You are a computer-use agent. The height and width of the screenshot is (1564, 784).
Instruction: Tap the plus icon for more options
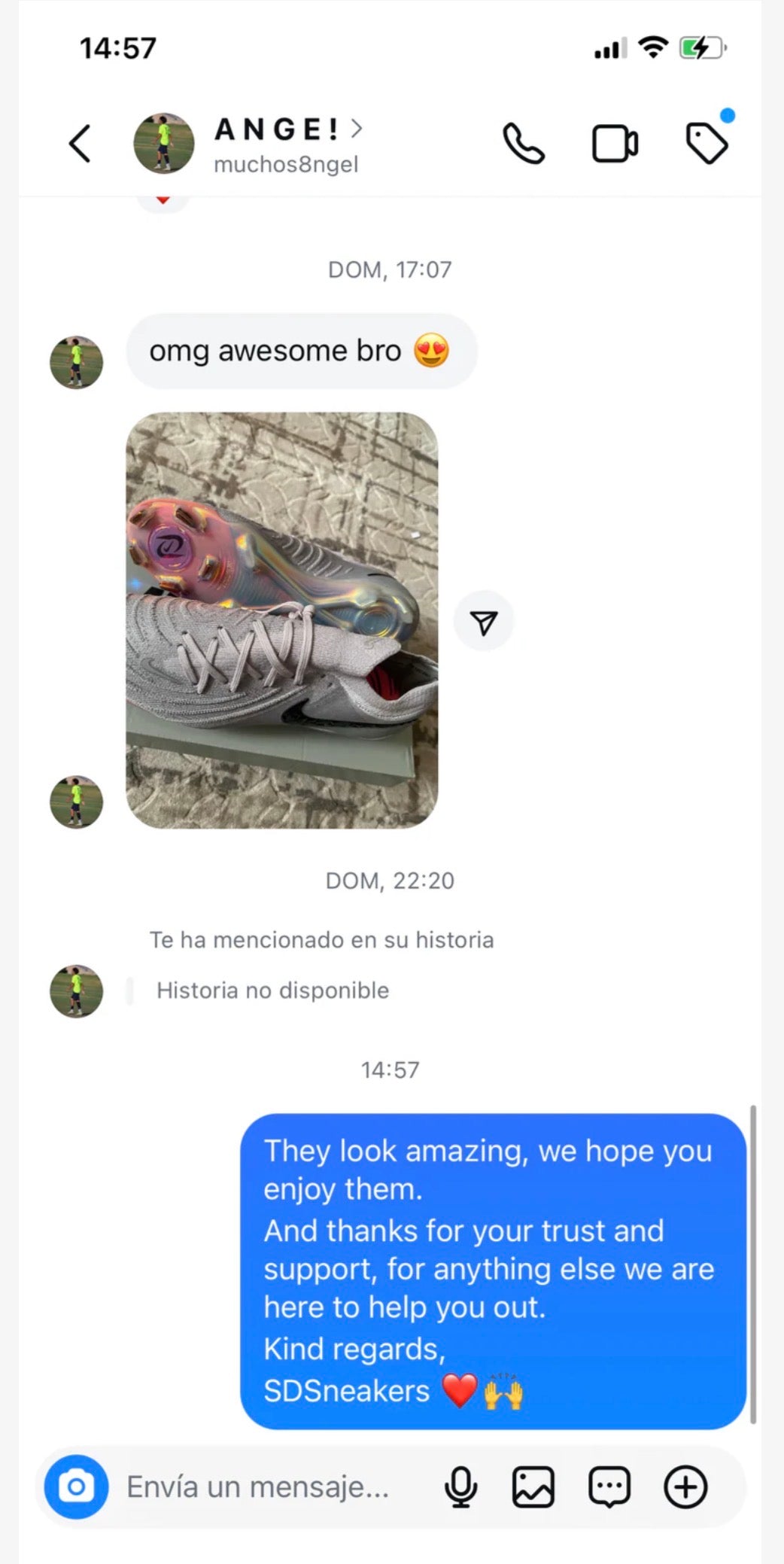[x=685, y=1486]
